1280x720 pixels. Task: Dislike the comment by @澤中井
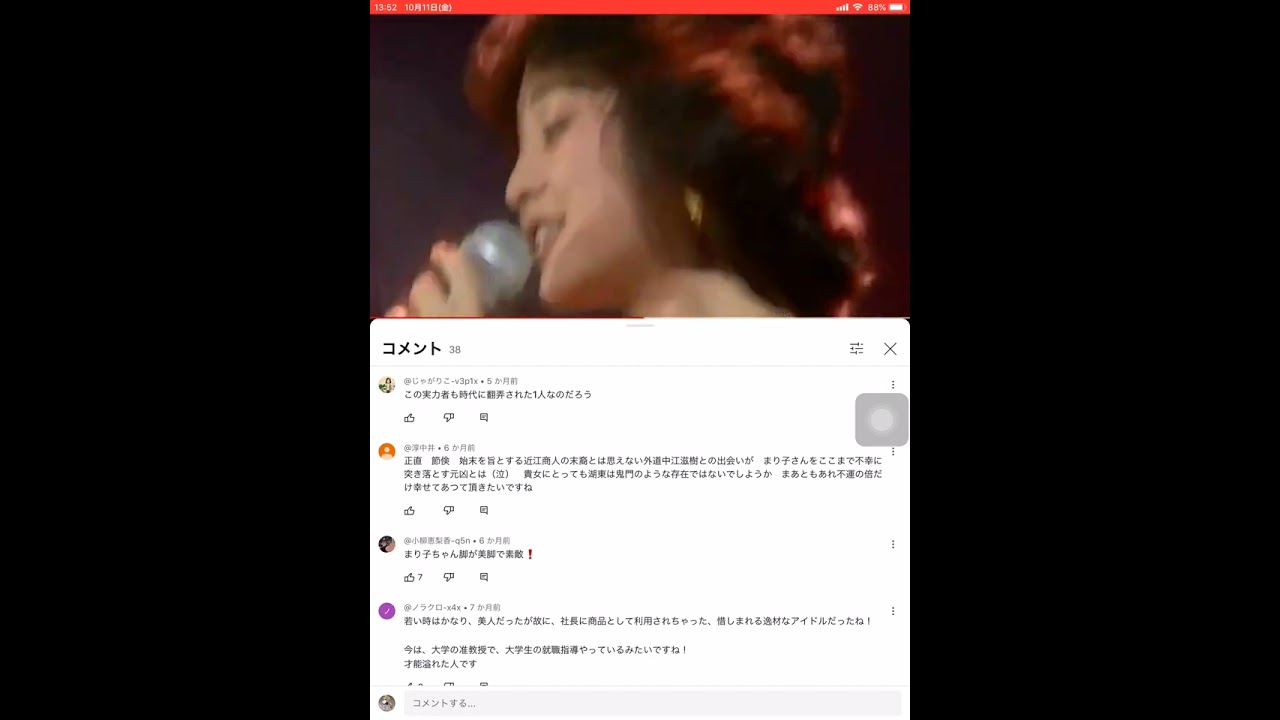448,511
